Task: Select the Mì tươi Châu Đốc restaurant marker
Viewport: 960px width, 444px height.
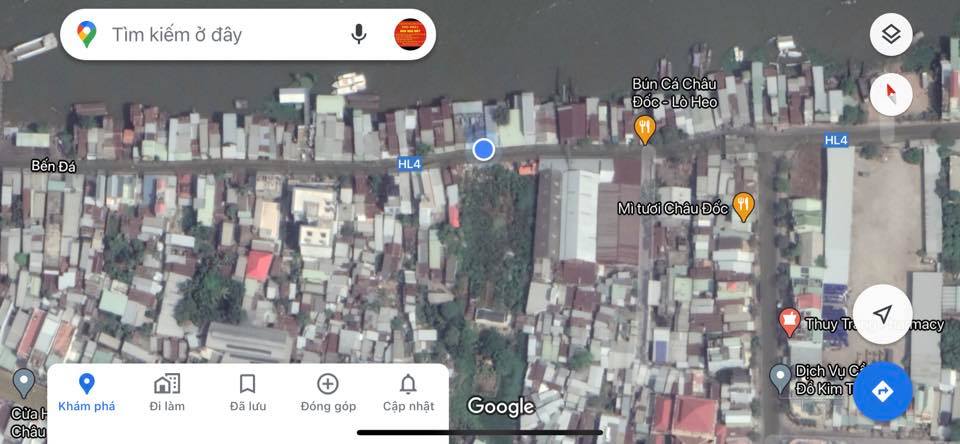Action: 743,207
